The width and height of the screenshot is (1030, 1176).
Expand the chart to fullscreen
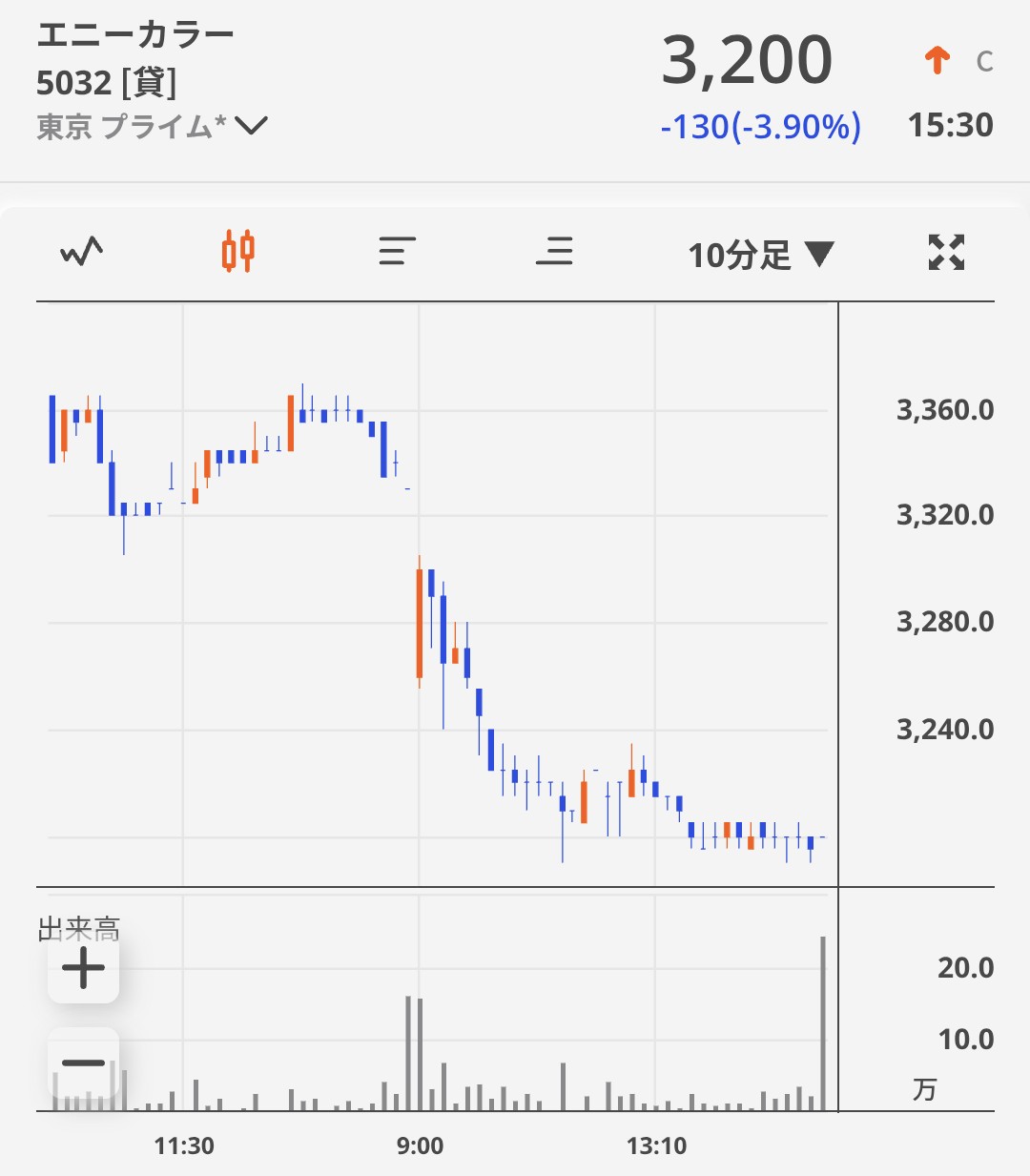point(946,253)
